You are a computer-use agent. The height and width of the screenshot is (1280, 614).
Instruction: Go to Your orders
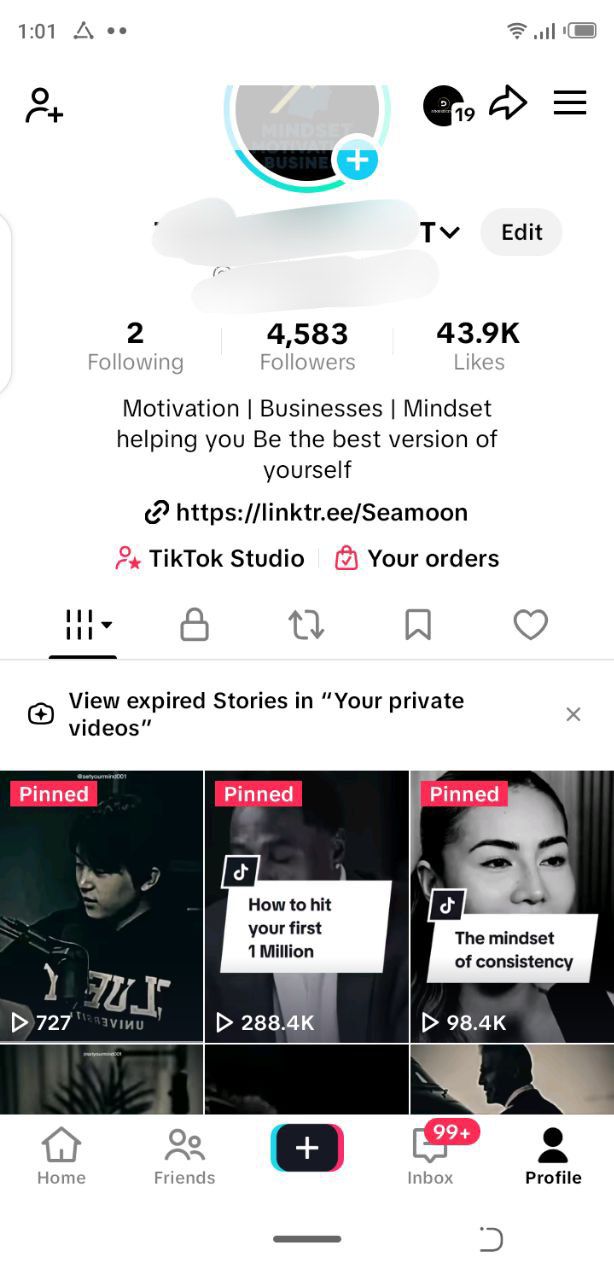[x=417, y=559]
